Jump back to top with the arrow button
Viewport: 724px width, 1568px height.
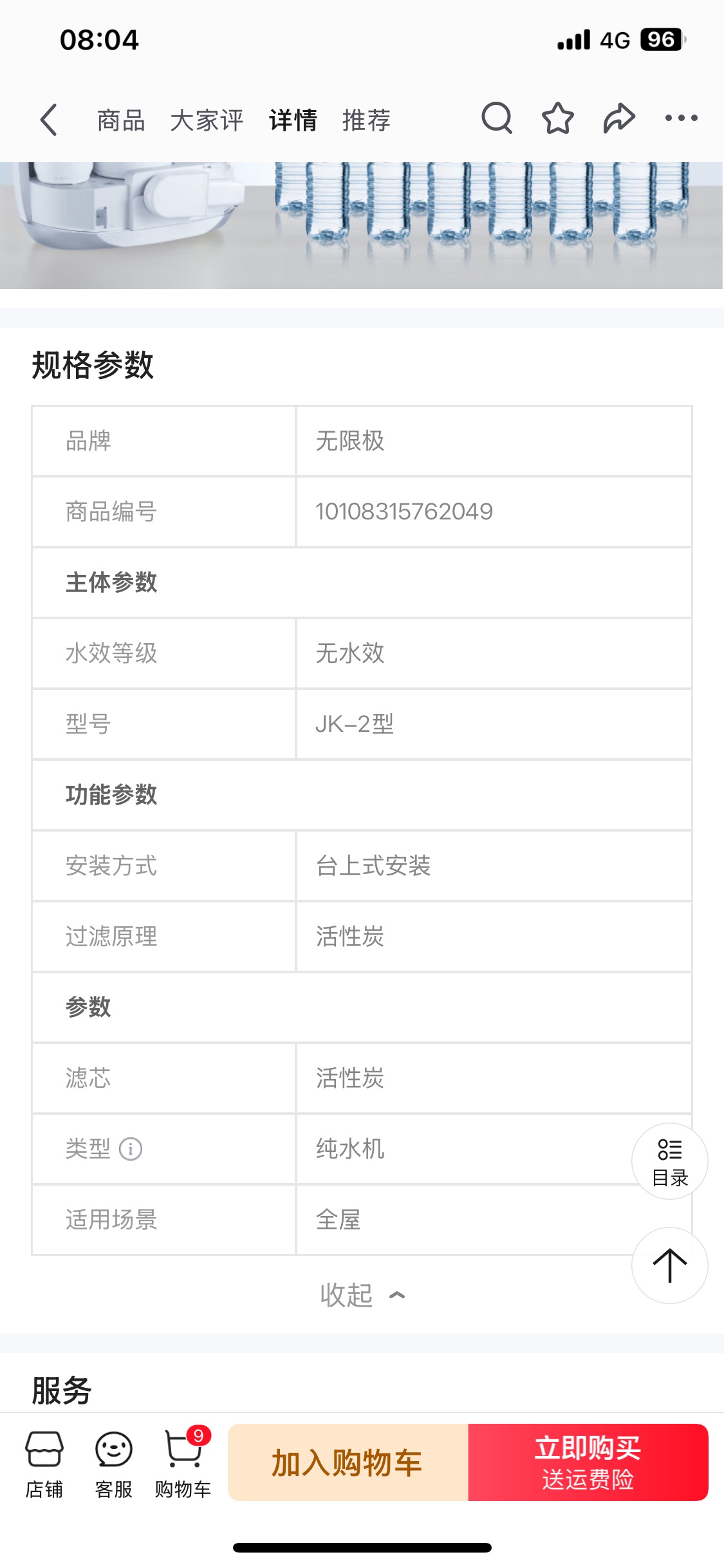[x=669, y=1265]
